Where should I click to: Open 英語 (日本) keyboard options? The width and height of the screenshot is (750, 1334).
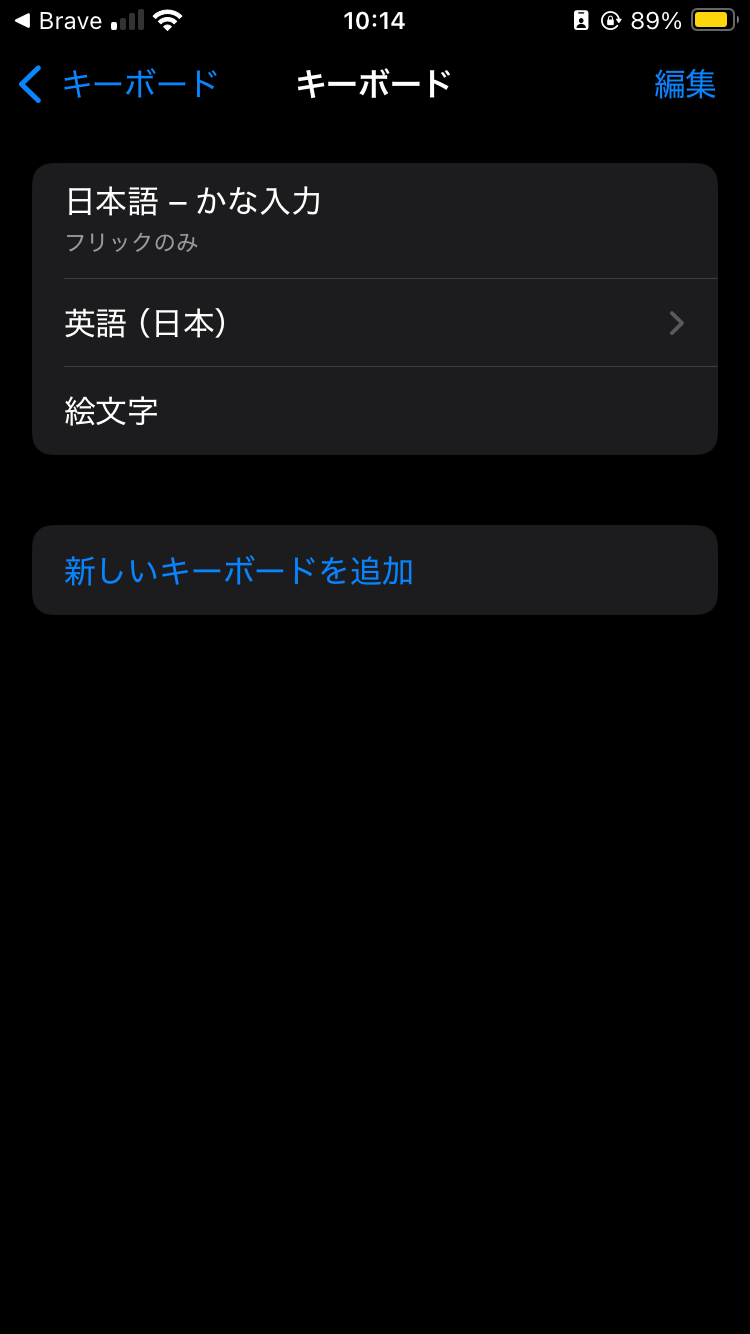(x=375, y=323)
